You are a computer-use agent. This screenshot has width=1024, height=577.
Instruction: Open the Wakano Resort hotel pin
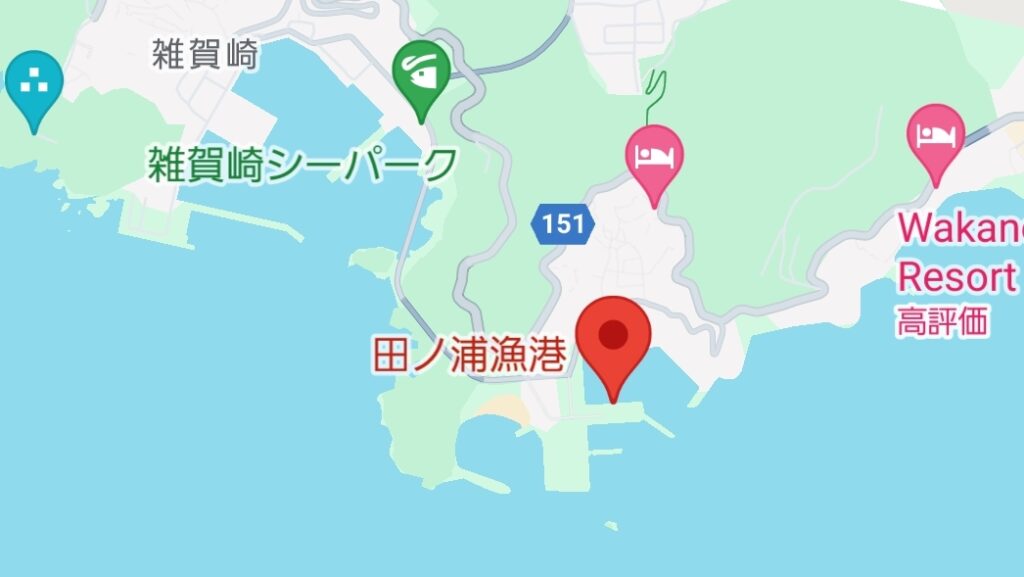click(935, 135)
